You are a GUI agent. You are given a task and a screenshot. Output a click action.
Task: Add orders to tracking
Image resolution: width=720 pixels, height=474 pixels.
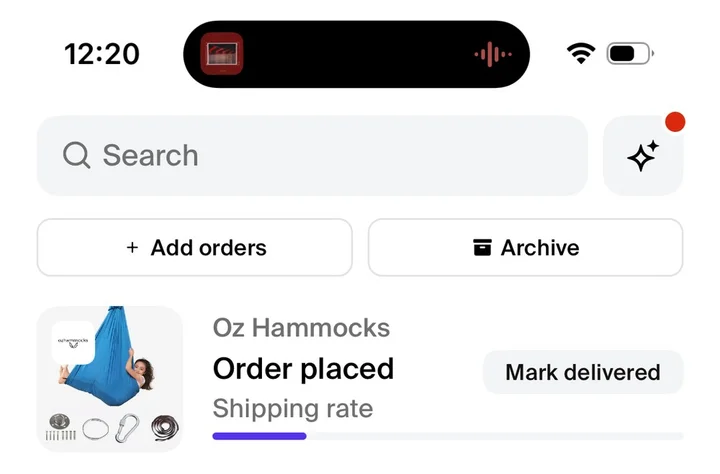pyautogui.click(x=195, y=248)
